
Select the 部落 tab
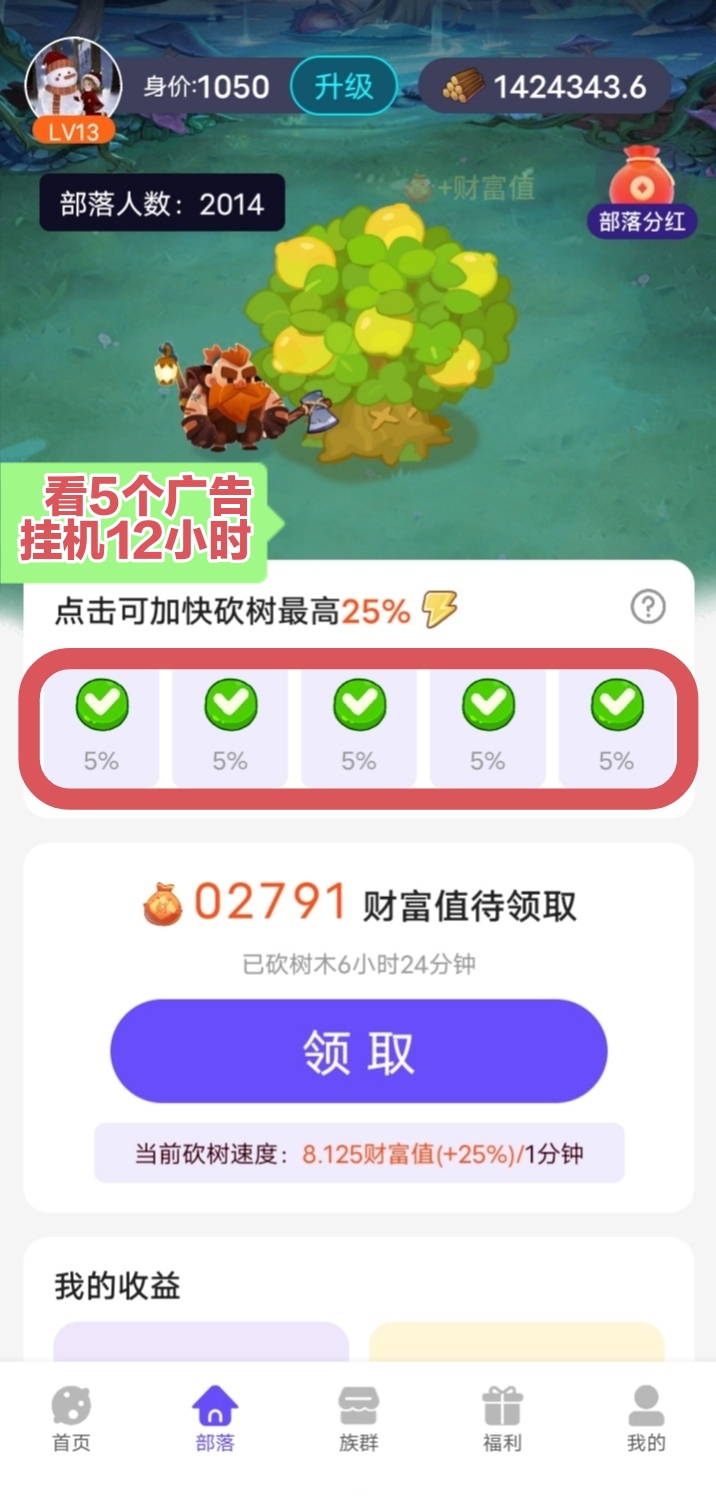(x=215, y=1418)
